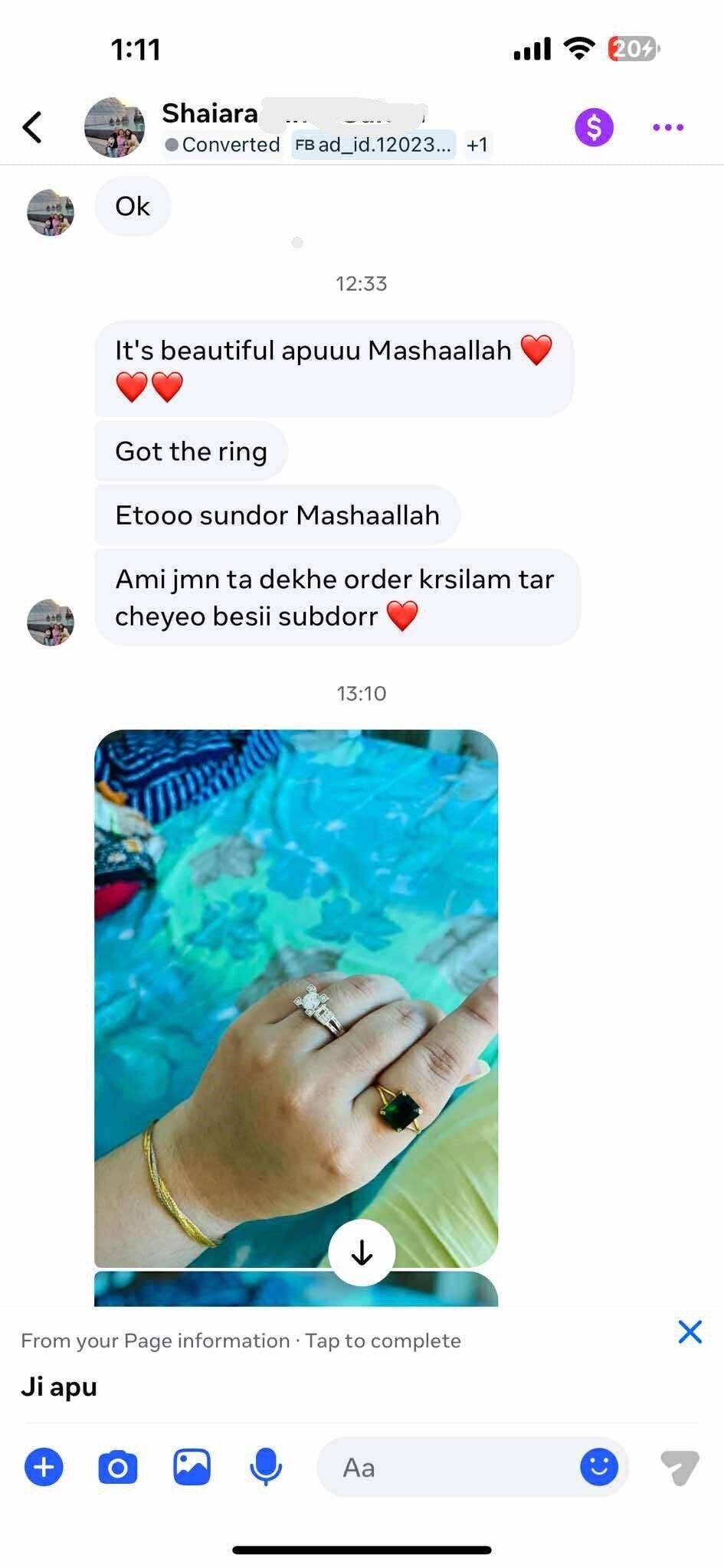Record a voice message with the microphone
Screen dimensions: 724x1568
click(266, 1467)
